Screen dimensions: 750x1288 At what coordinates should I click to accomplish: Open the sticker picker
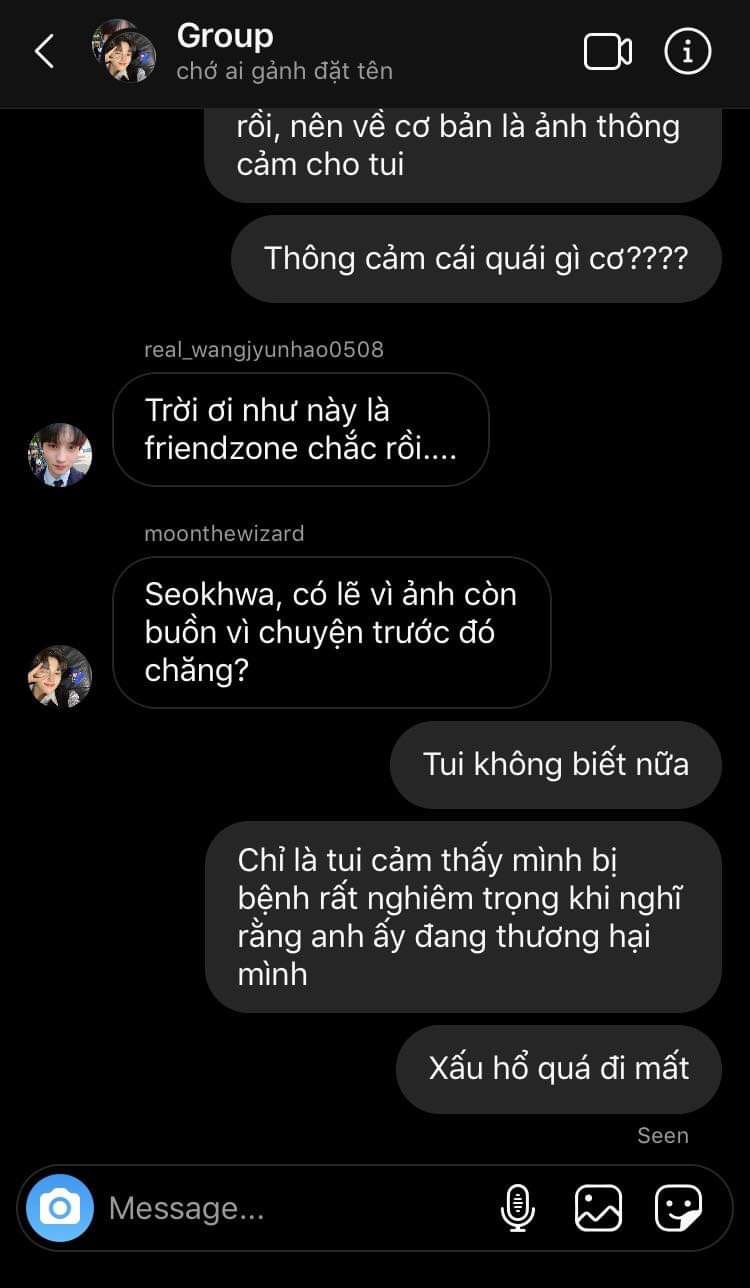[678, 1208]
